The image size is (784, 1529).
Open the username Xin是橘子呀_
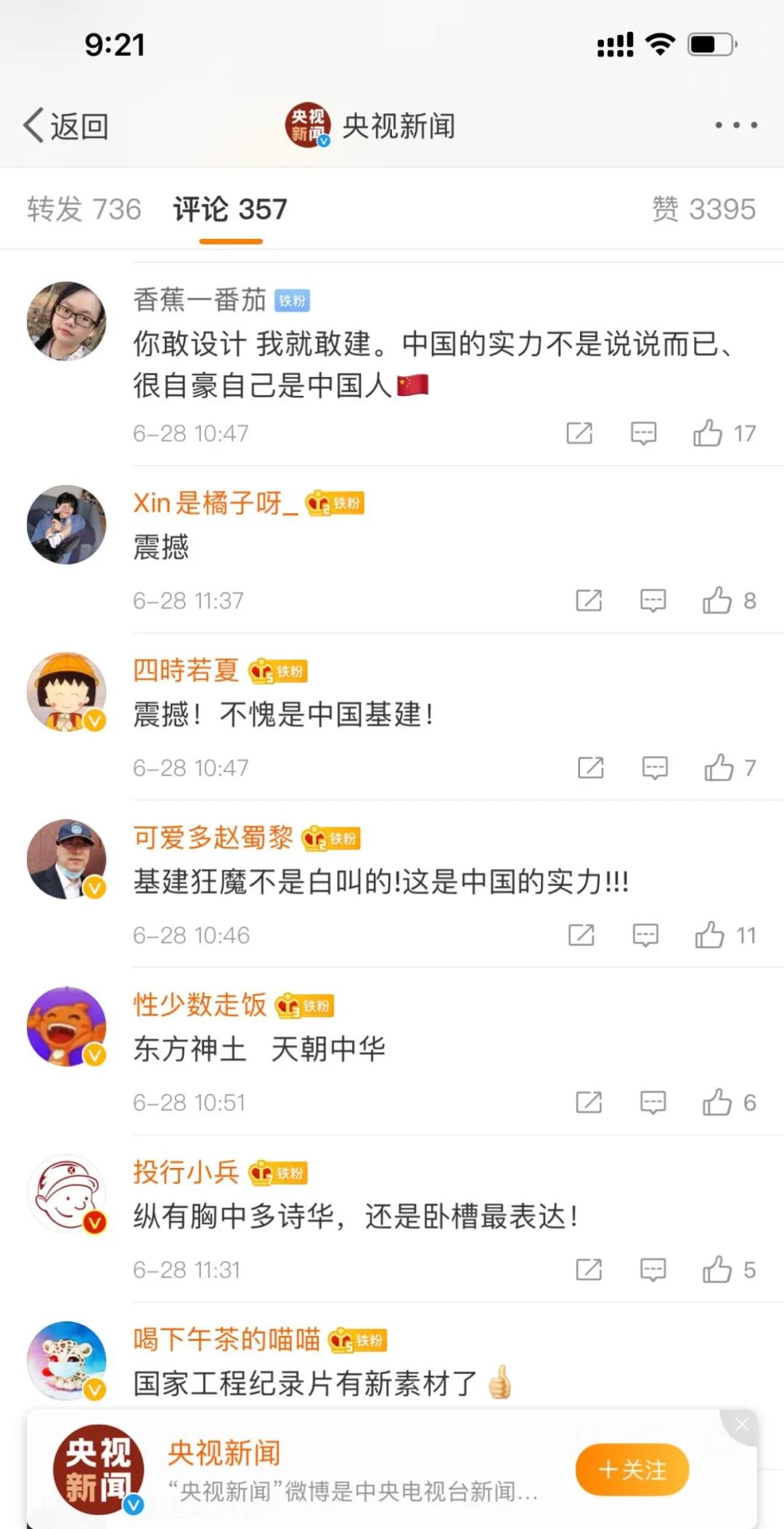tap(216, 503)
